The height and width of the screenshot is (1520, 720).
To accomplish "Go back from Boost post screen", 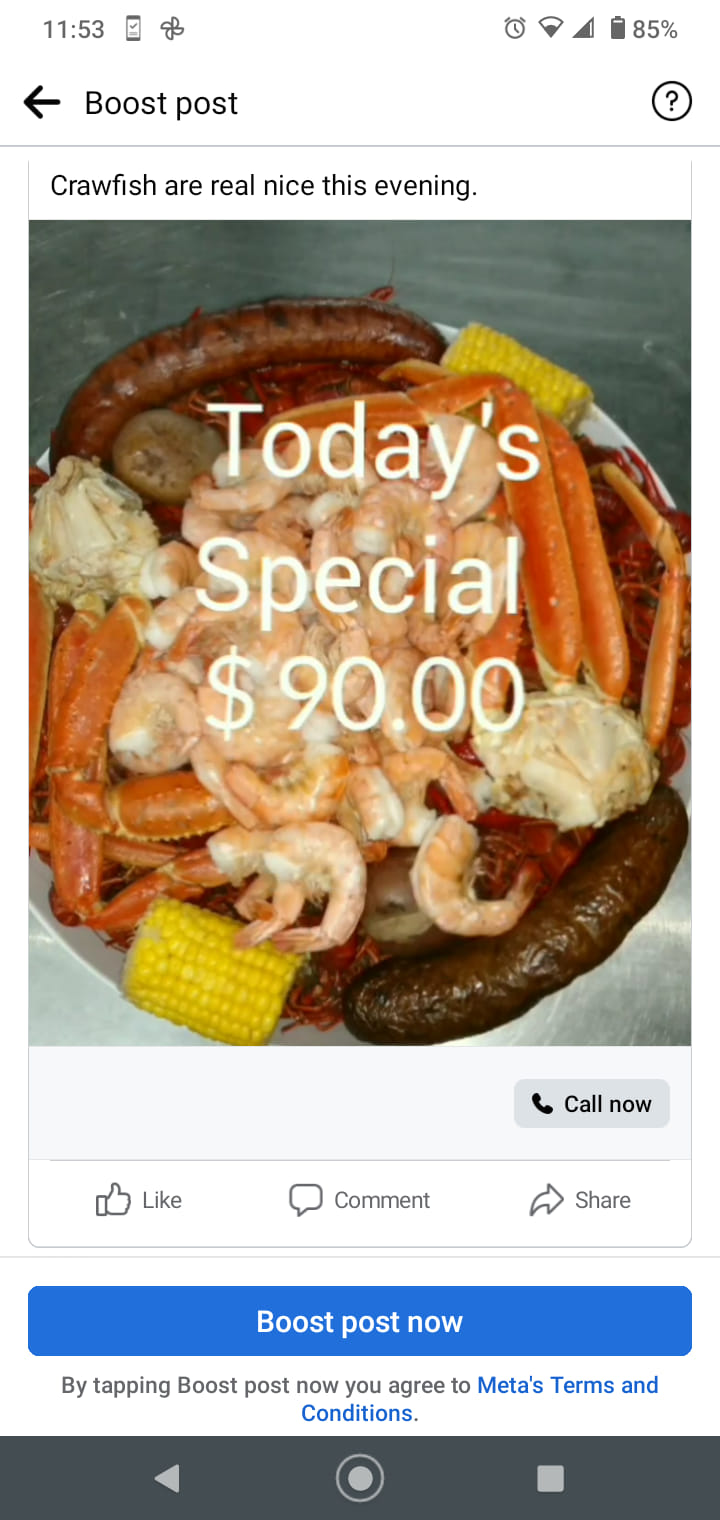I will 42,102.
